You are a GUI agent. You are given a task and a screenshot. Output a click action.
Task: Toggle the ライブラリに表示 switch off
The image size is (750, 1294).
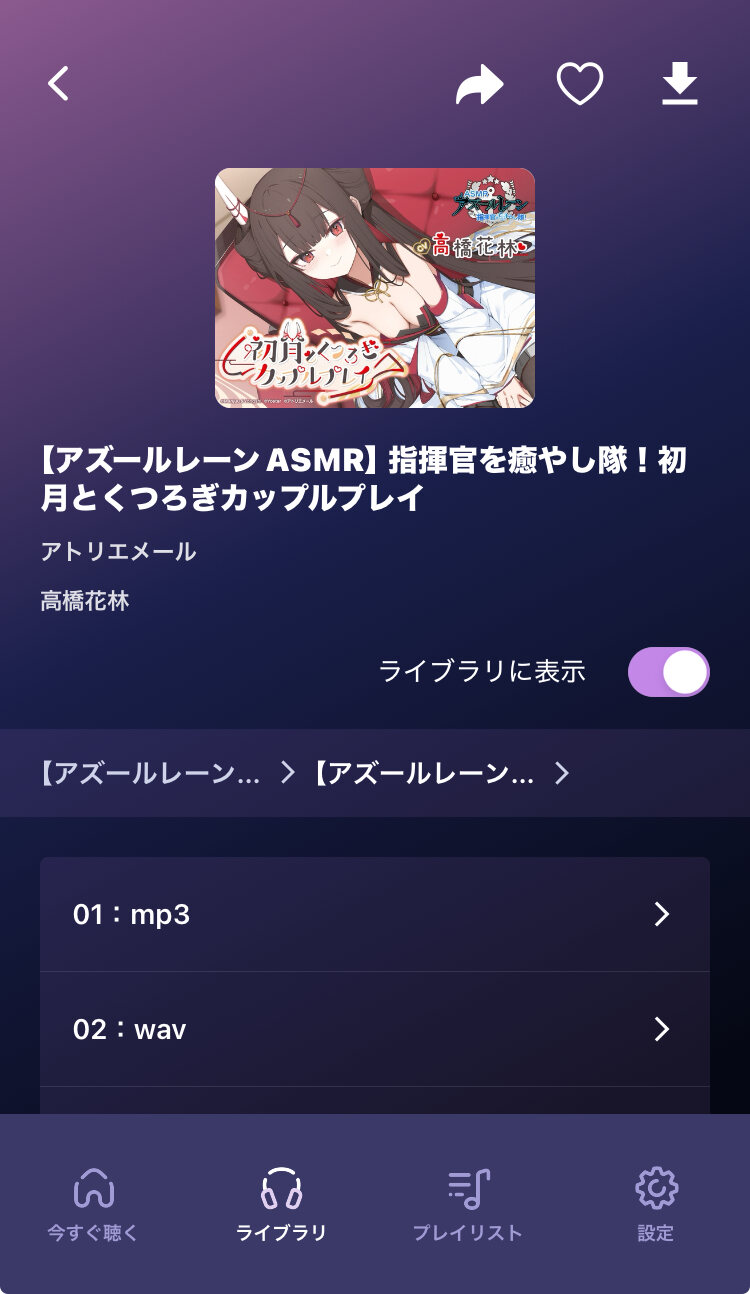[x=668, y=672]
